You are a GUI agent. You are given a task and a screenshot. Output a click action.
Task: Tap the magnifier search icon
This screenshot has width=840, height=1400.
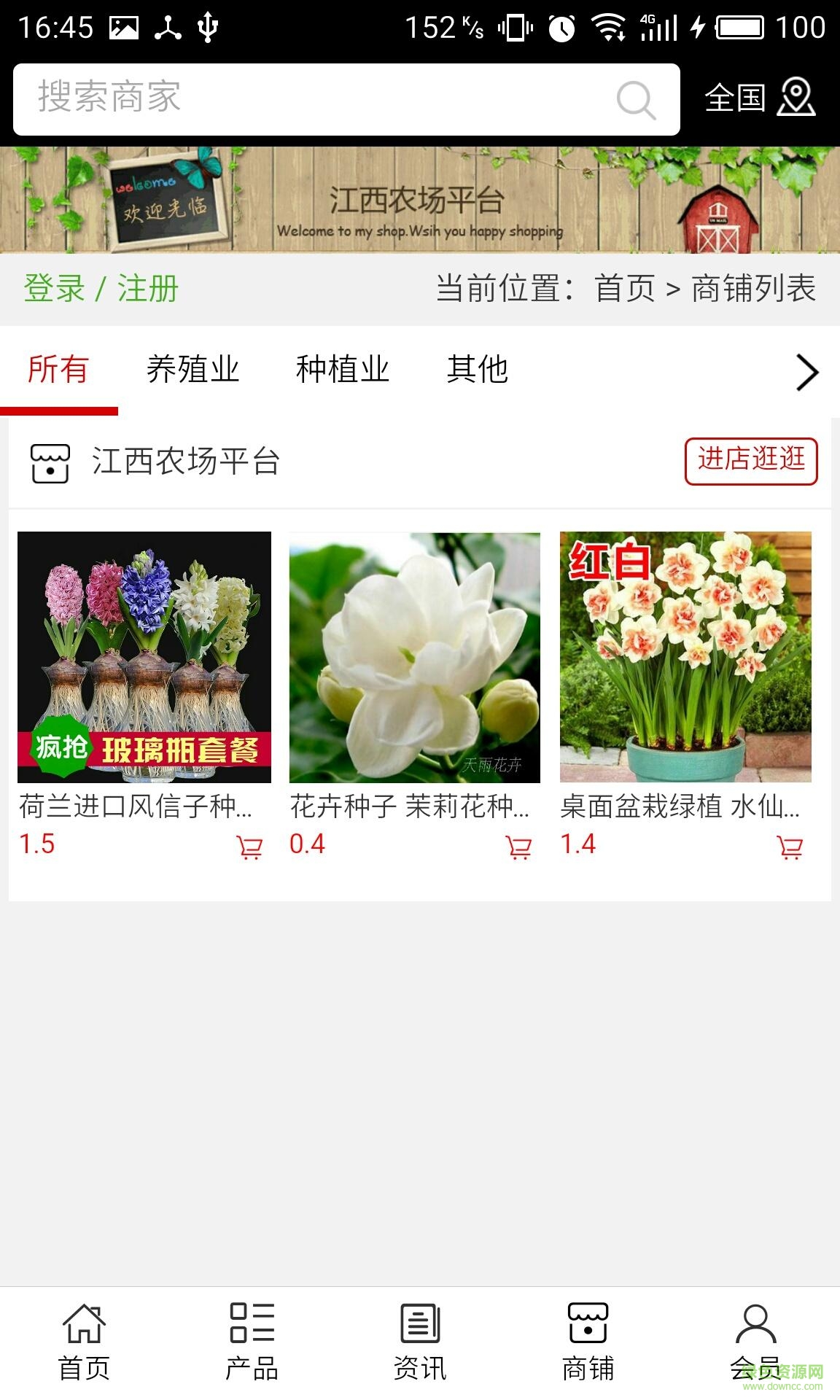point(636,100)
